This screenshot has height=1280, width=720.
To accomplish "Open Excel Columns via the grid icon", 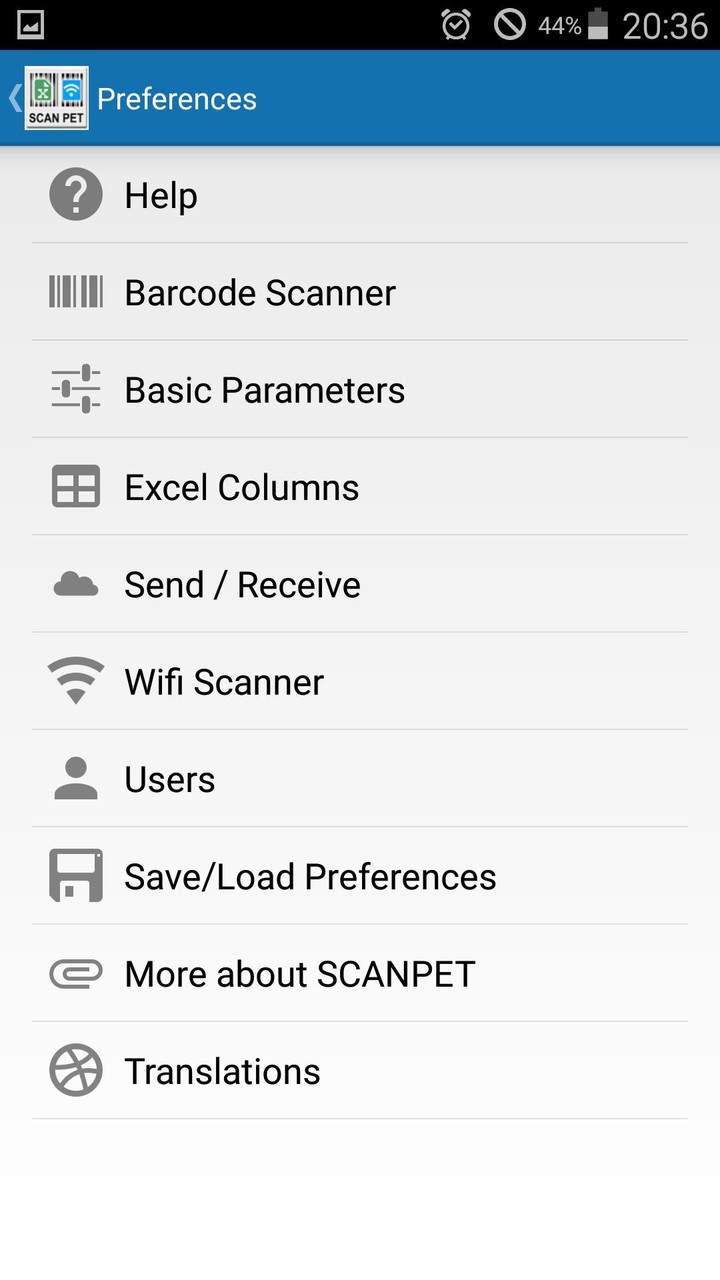I will point(74,486).
